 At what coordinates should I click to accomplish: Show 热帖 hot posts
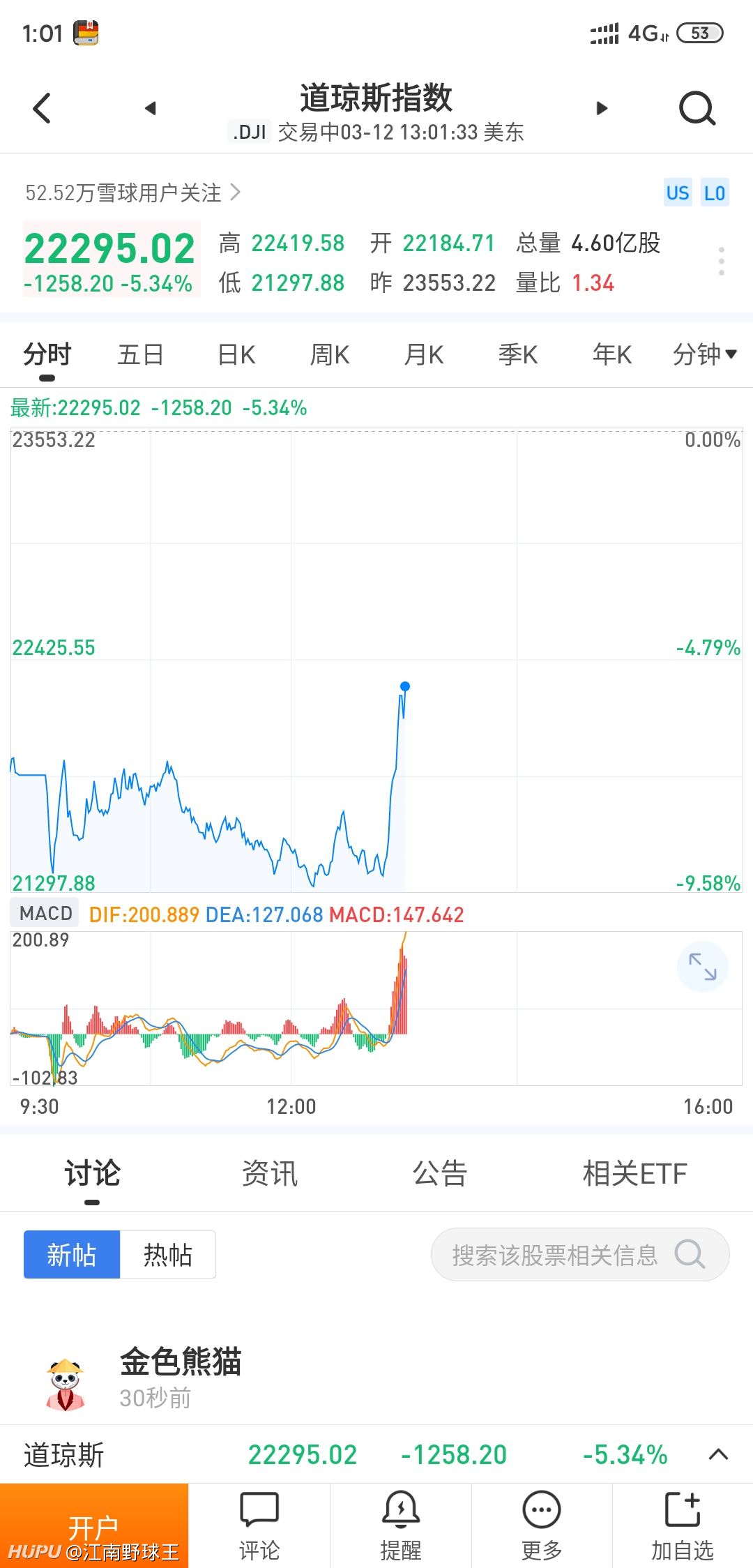tap(168, 1254)
